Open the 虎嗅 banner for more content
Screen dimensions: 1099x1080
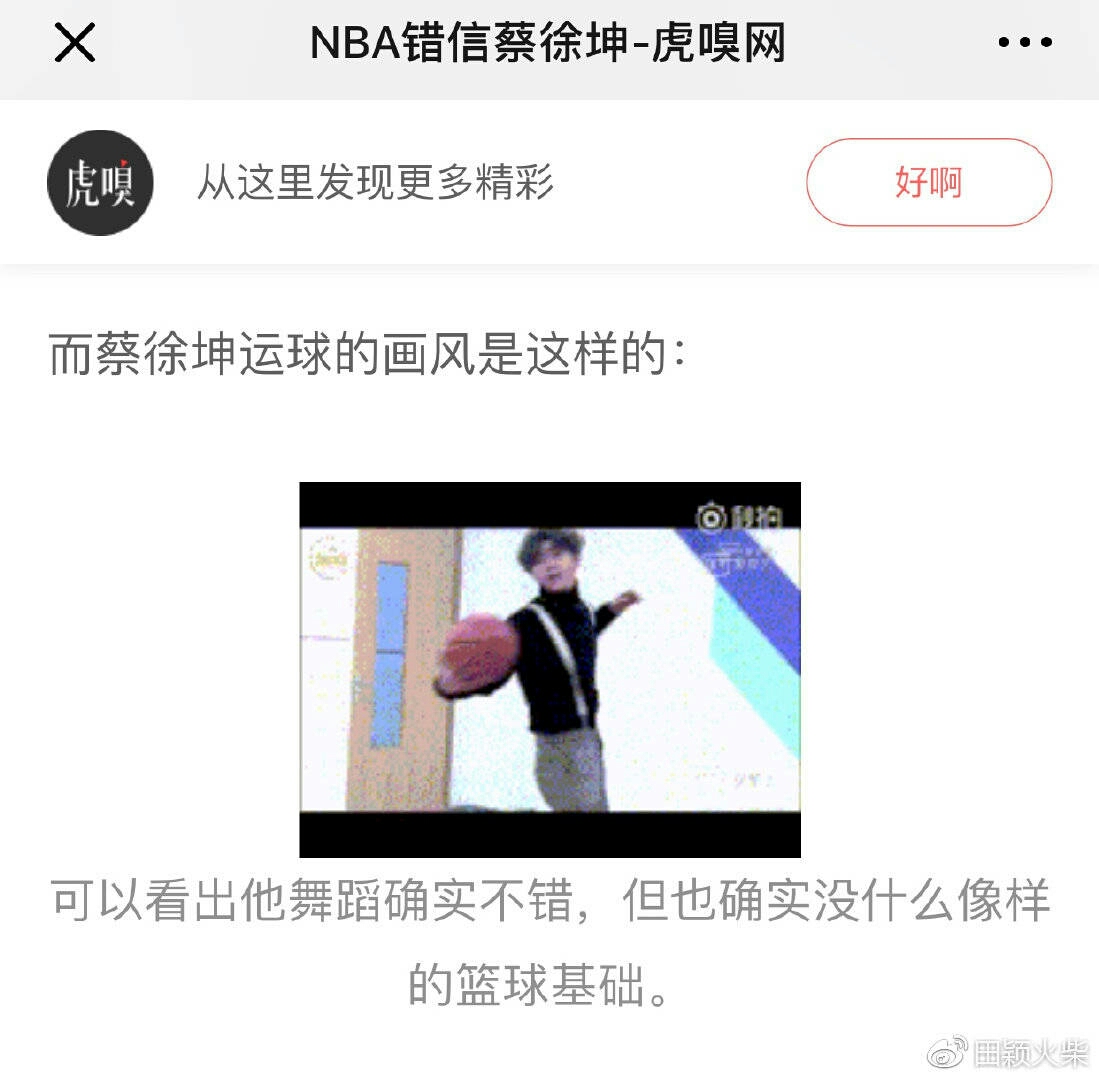(x=375, y=183)
